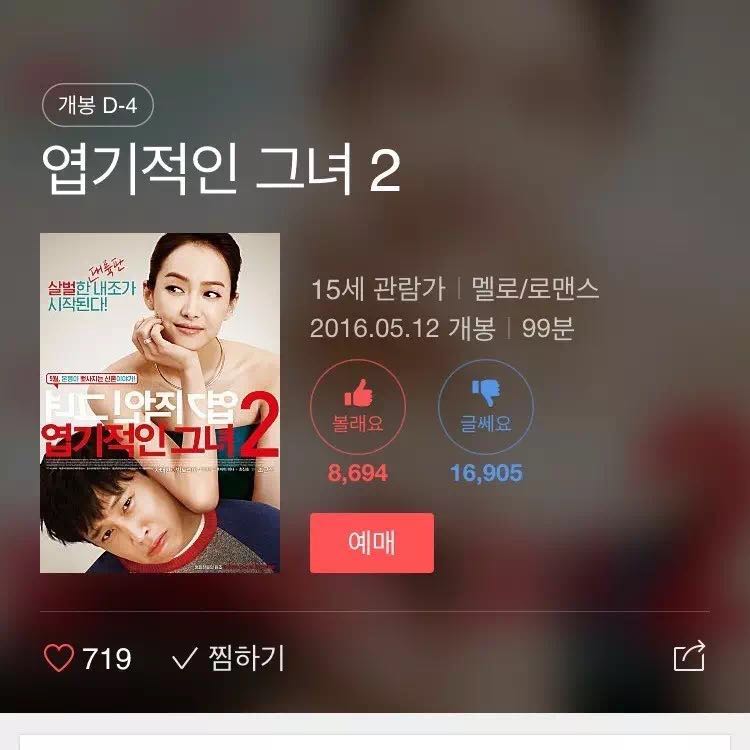Add to wishlist with 찜하기
The image size is (750, 750).
pos(229,658)
